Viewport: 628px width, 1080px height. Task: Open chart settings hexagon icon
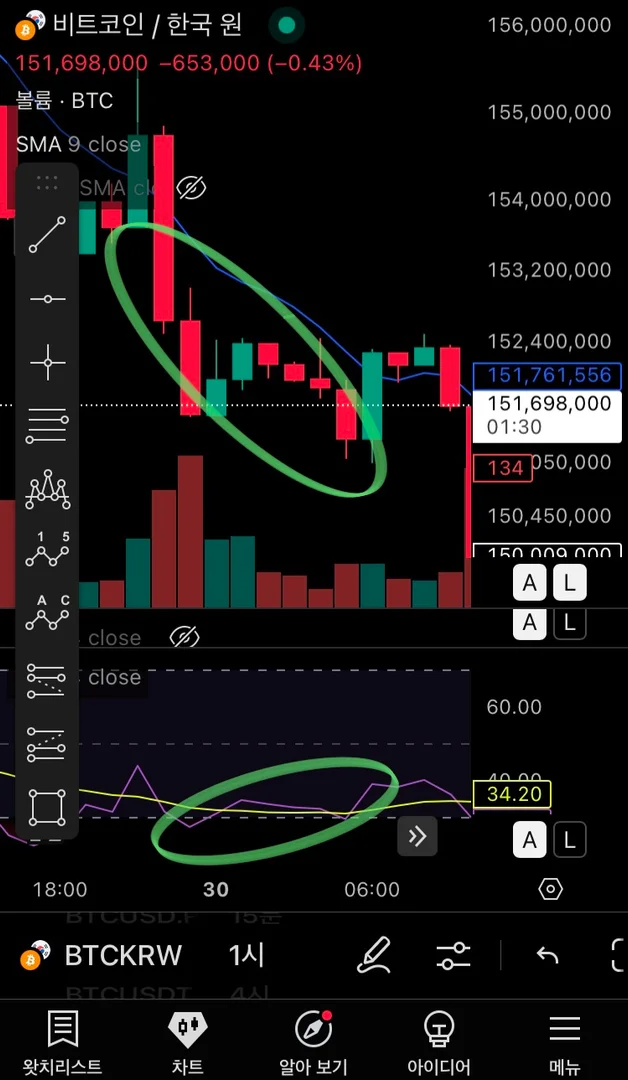pos(550,889)
